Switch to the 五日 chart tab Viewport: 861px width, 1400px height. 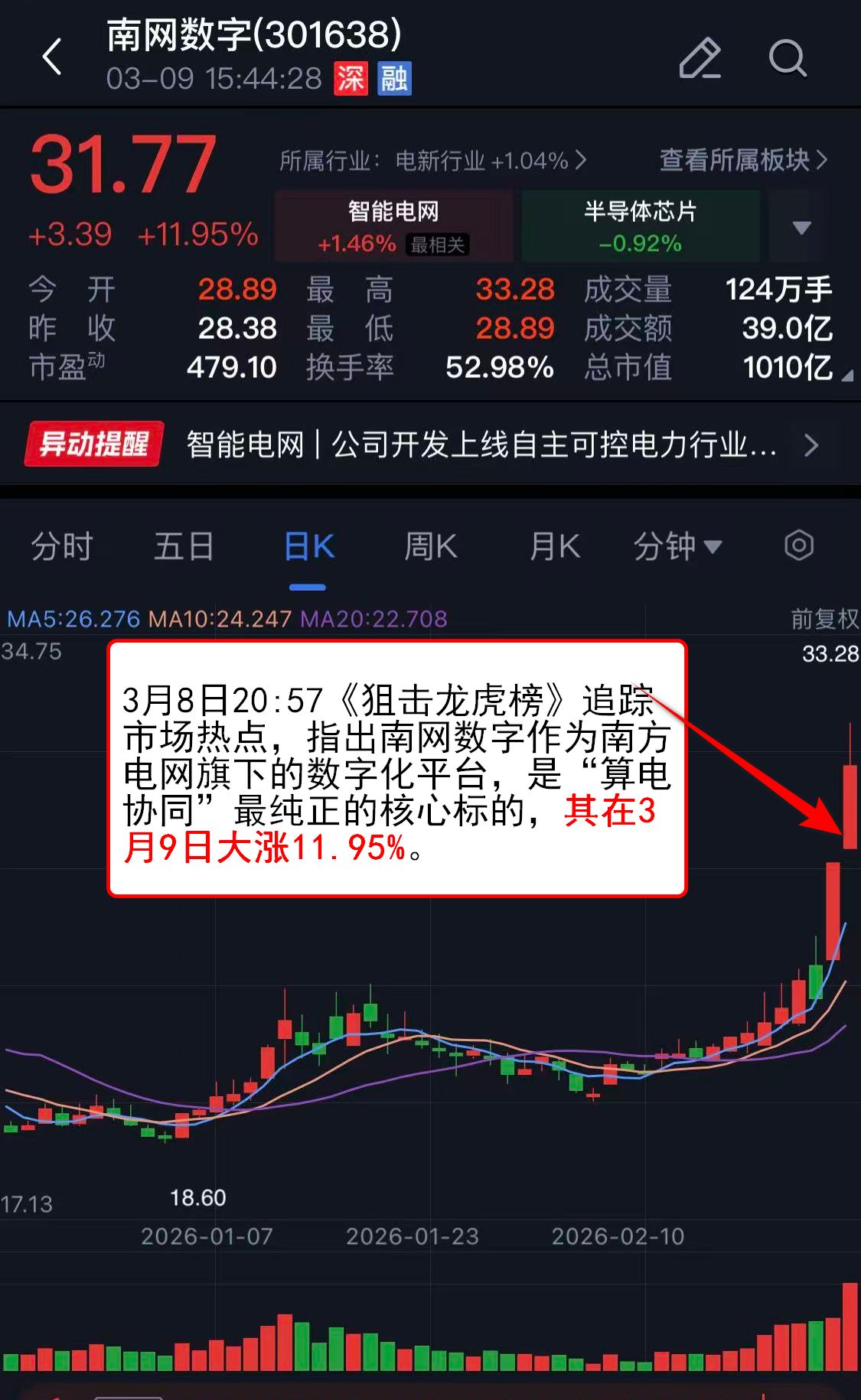[184, 546]
